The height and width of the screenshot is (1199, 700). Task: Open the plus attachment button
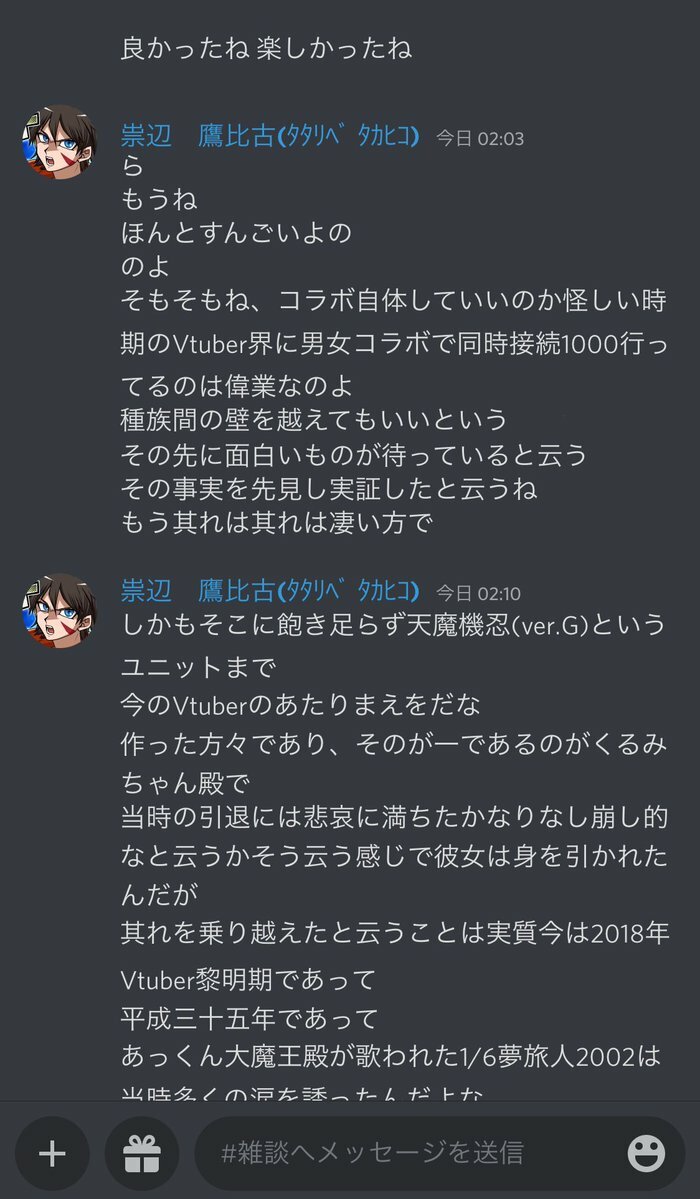coord(52,1153)
